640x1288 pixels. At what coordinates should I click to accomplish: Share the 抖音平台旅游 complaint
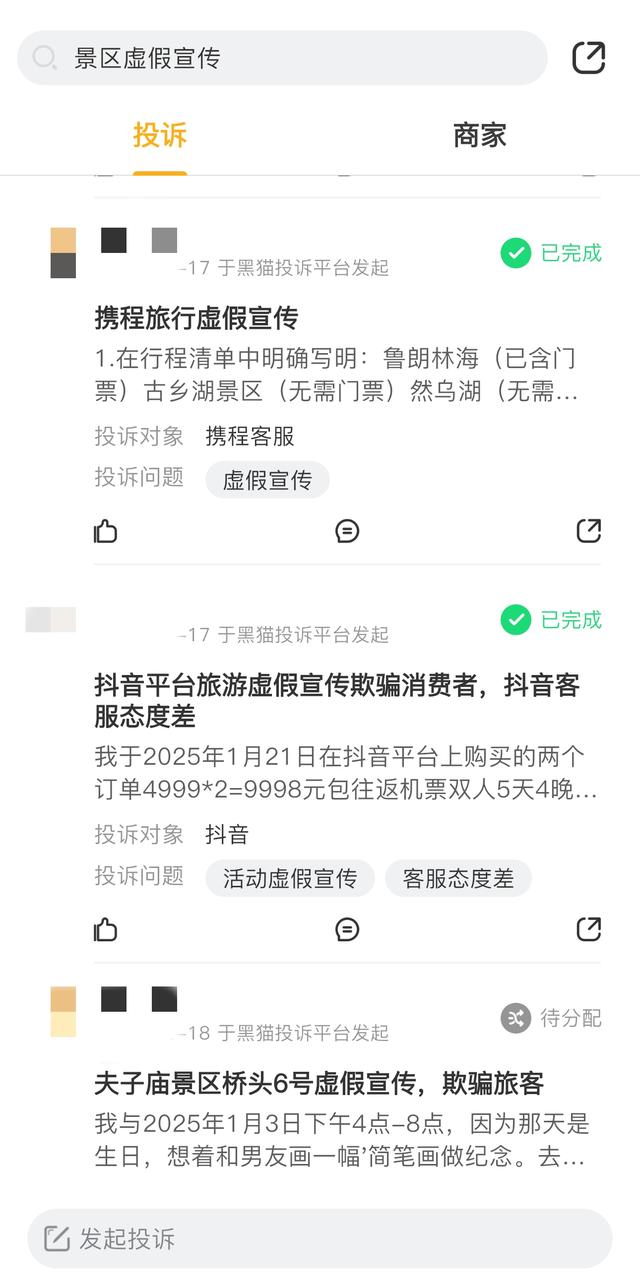[x=589, y=930]
